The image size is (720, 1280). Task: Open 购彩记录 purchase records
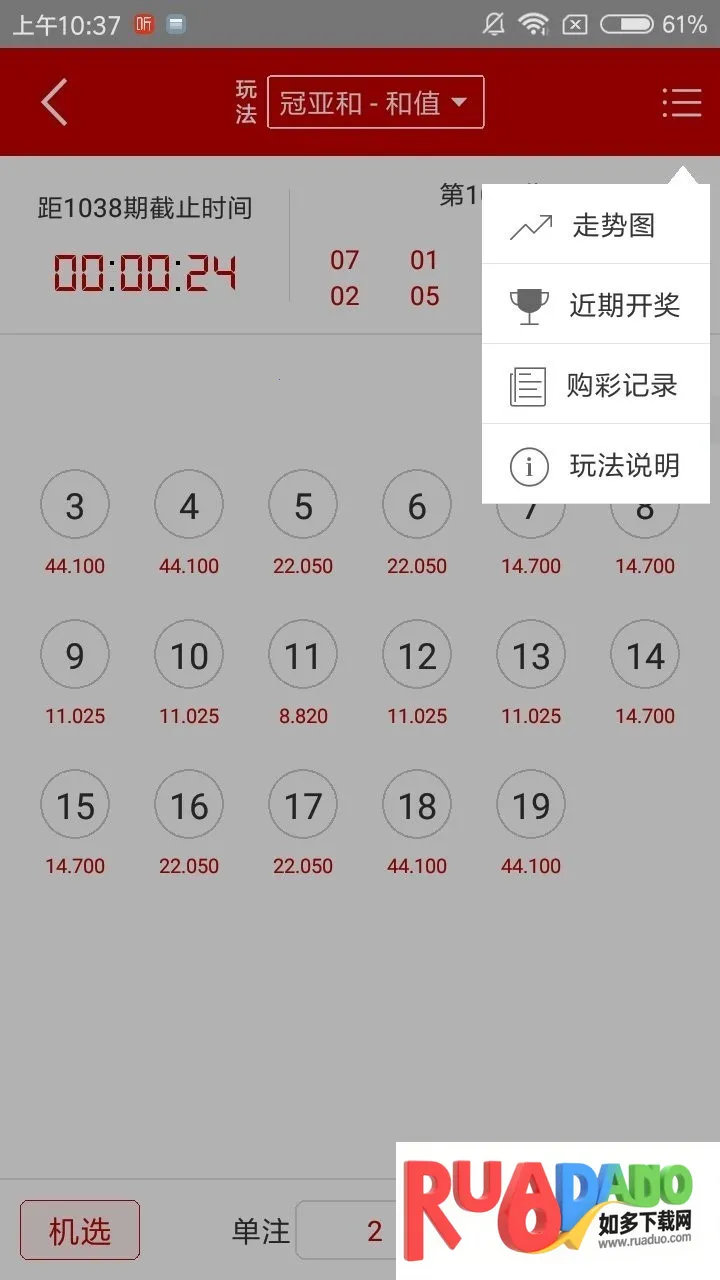(595, 385)
